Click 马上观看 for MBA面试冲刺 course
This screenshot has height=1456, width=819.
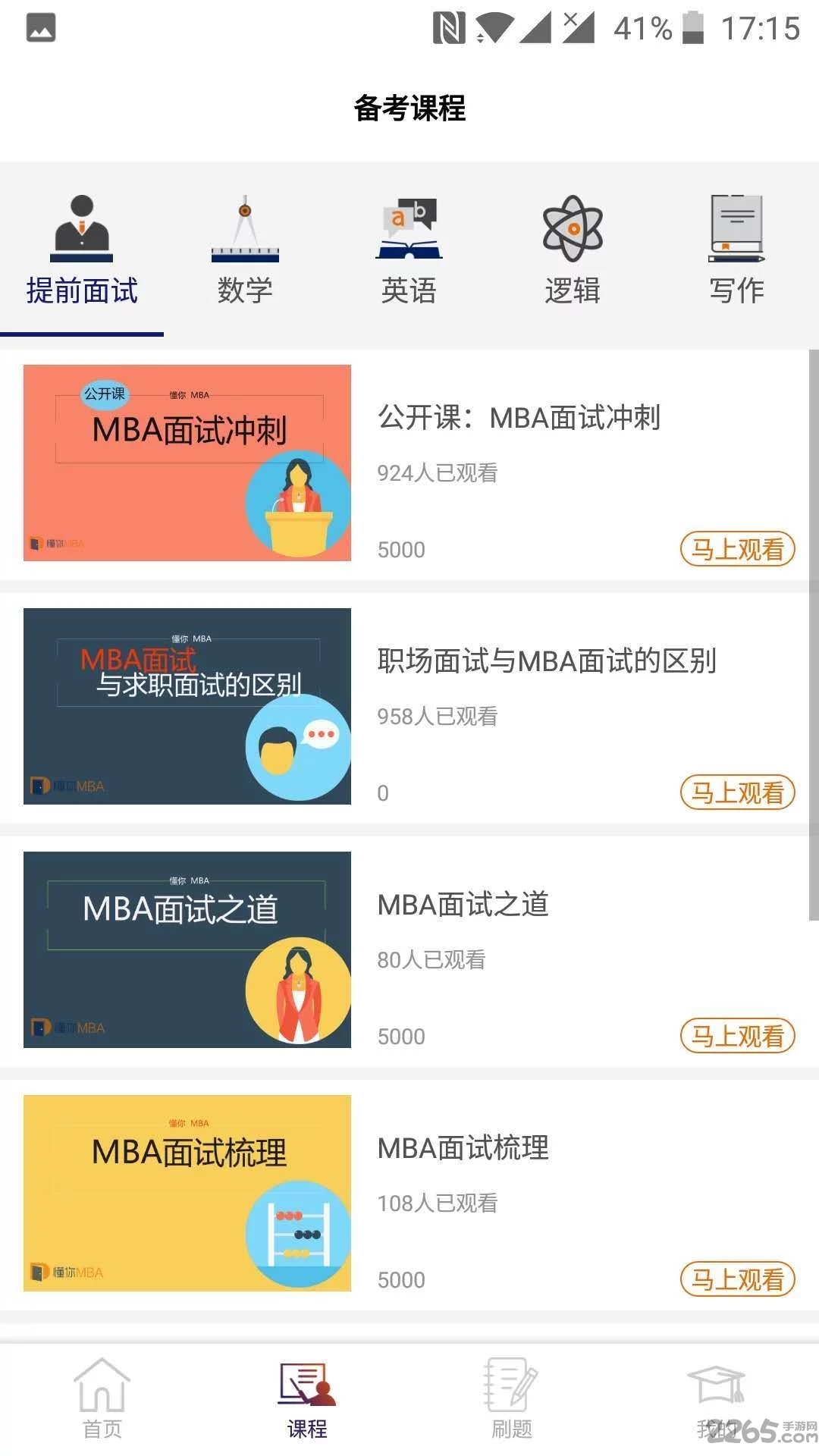tap(737, 549)
